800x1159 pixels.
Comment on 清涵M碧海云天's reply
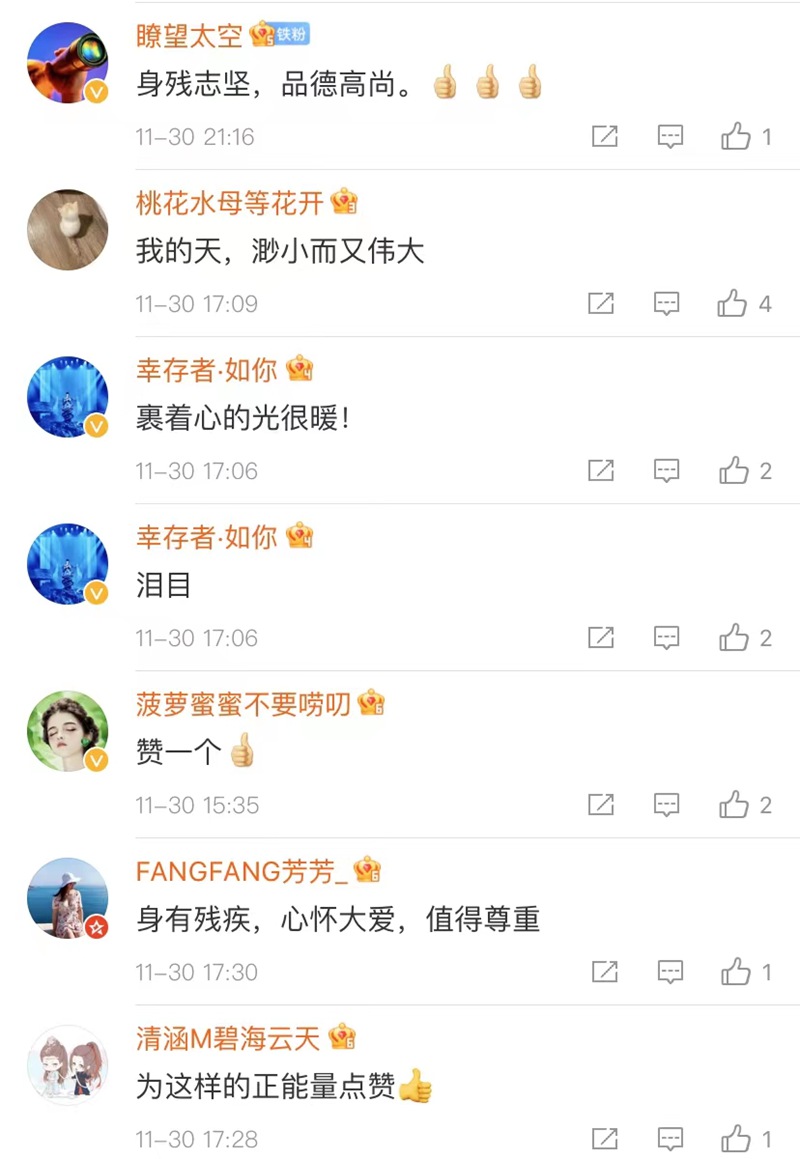pyautogui.click(x=669, y=1138)
